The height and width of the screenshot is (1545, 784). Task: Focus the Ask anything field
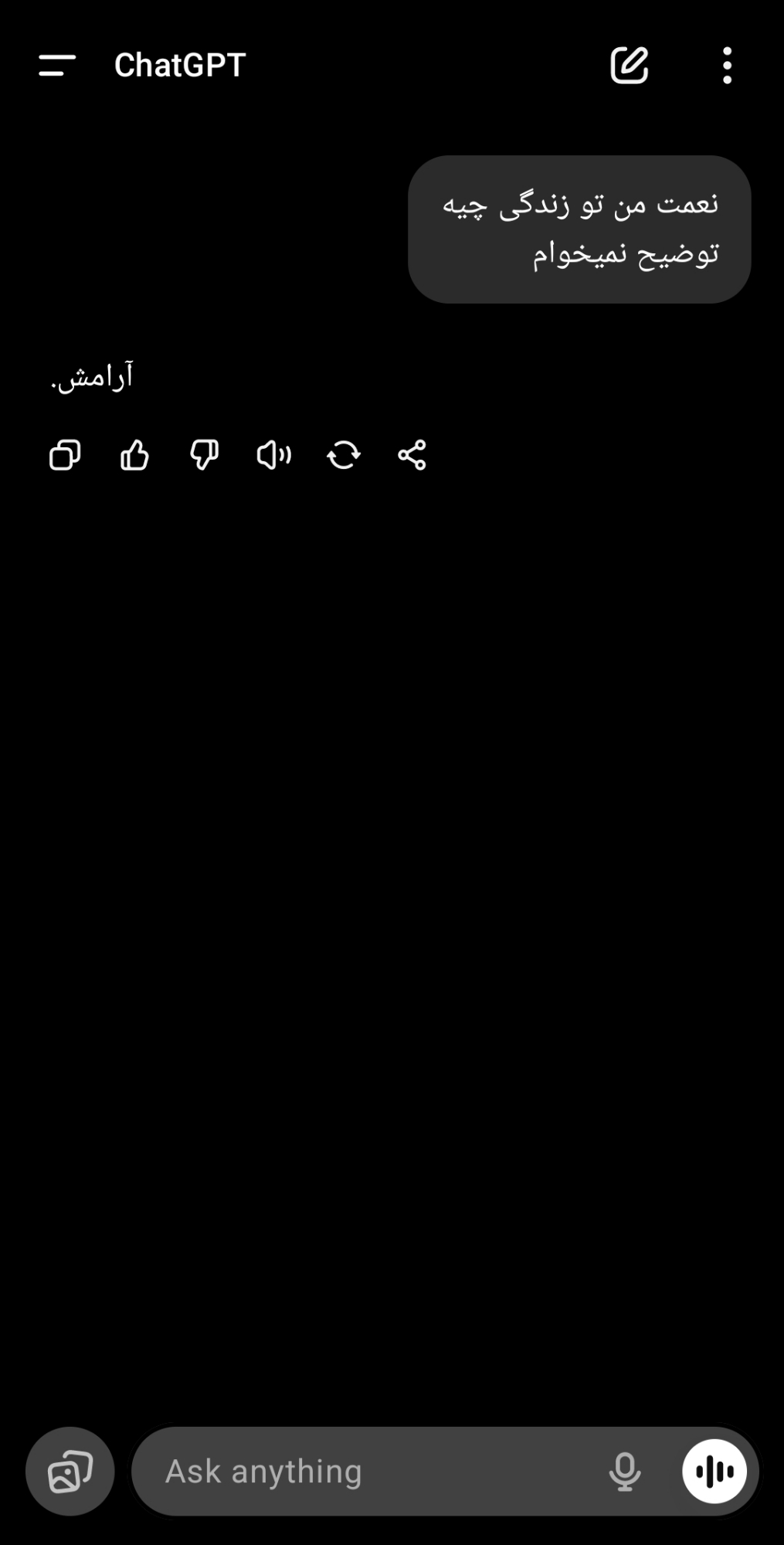pos(371,1471)
